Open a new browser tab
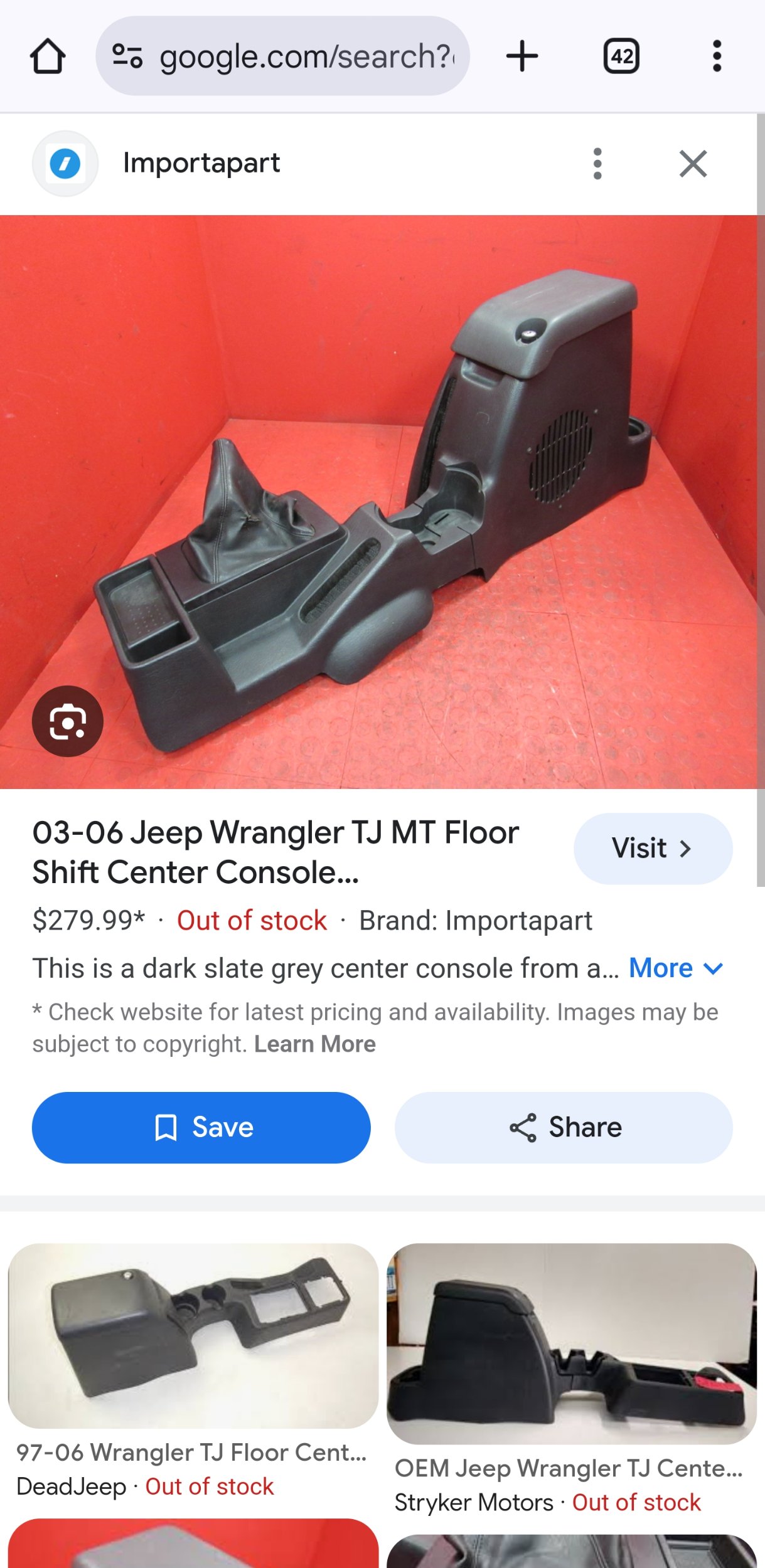765x1568 pixels. 522,56
